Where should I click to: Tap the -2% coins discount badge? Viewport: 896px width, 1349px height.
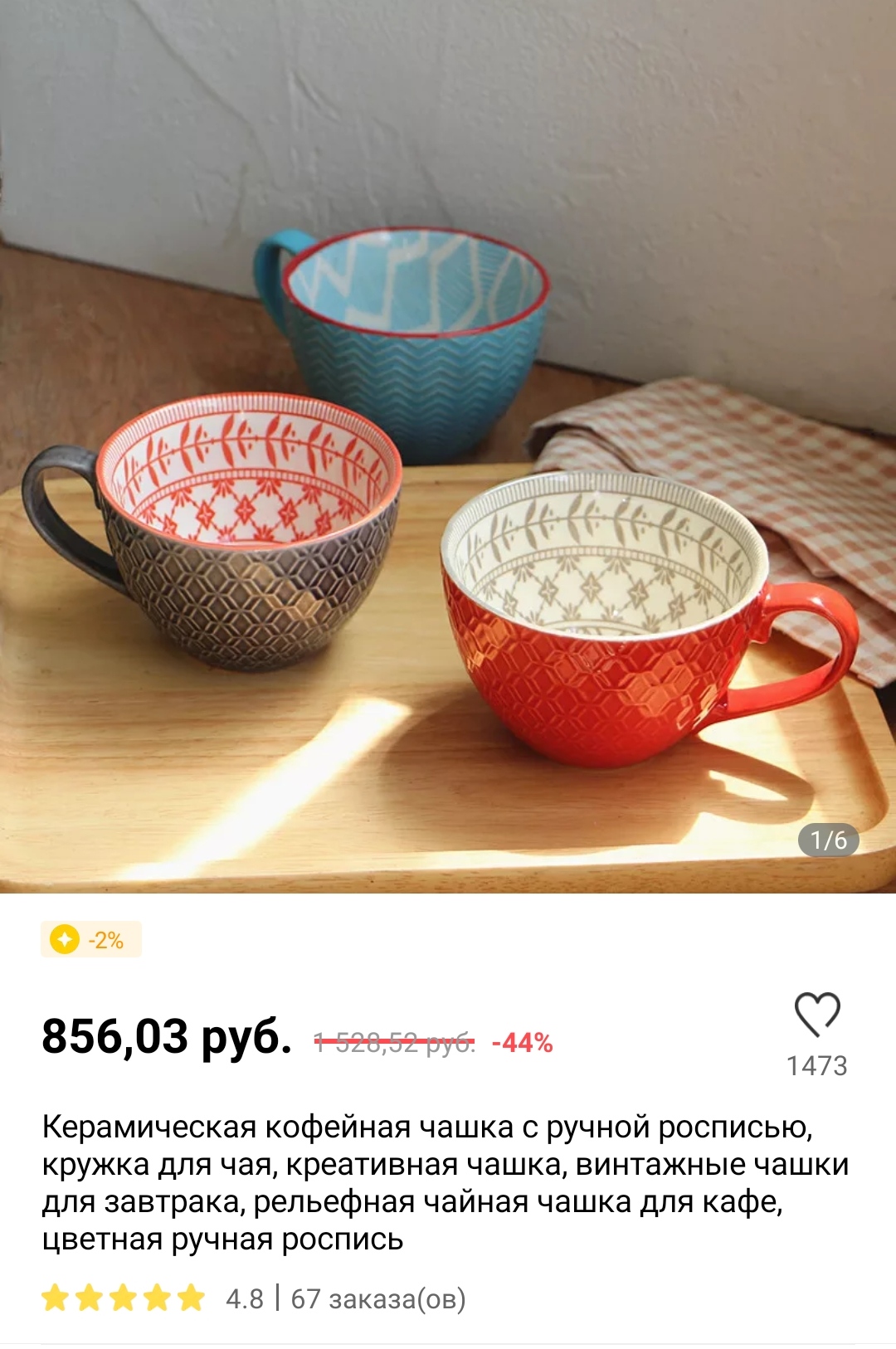click(x=91, y=940)
